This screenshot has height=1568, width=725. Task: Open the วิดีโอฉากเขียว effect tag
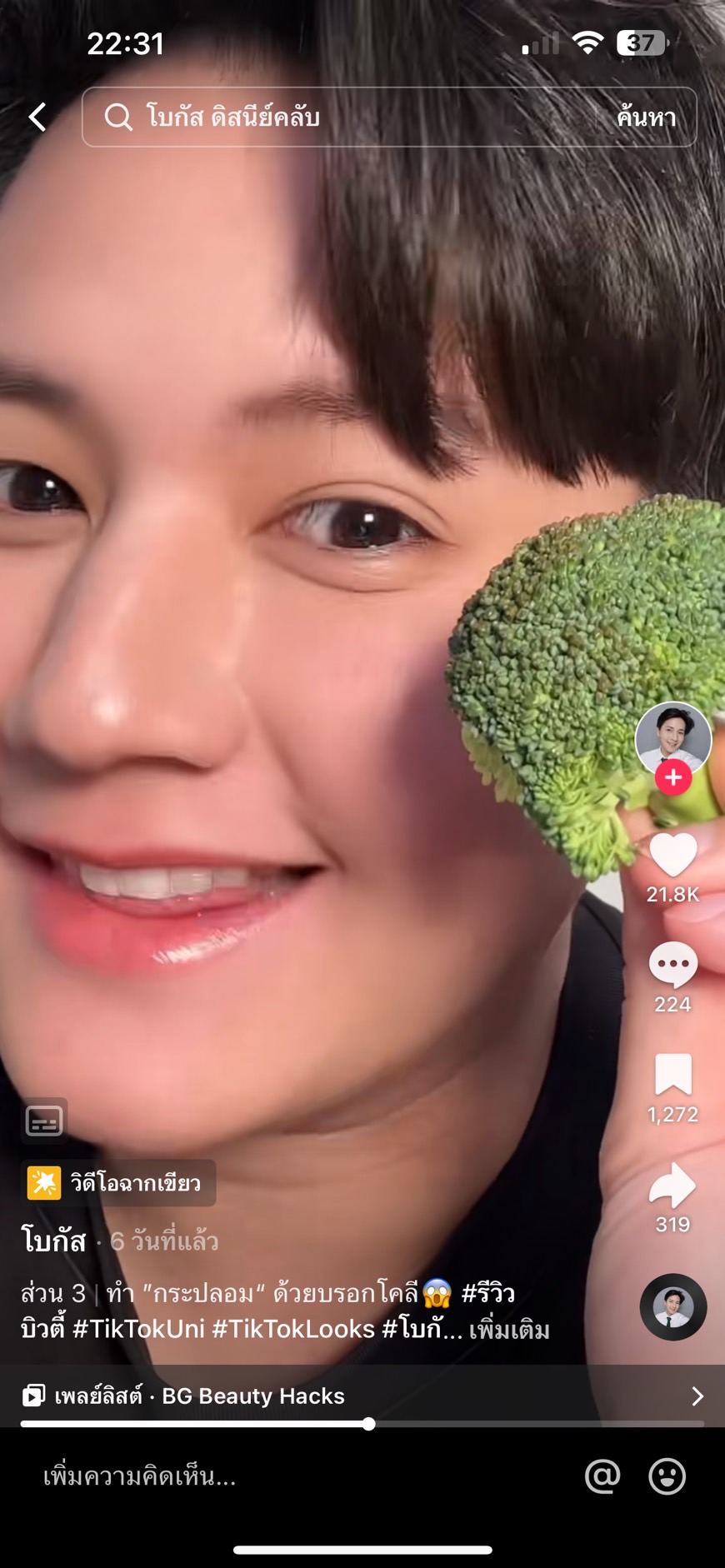(118, 1183)
